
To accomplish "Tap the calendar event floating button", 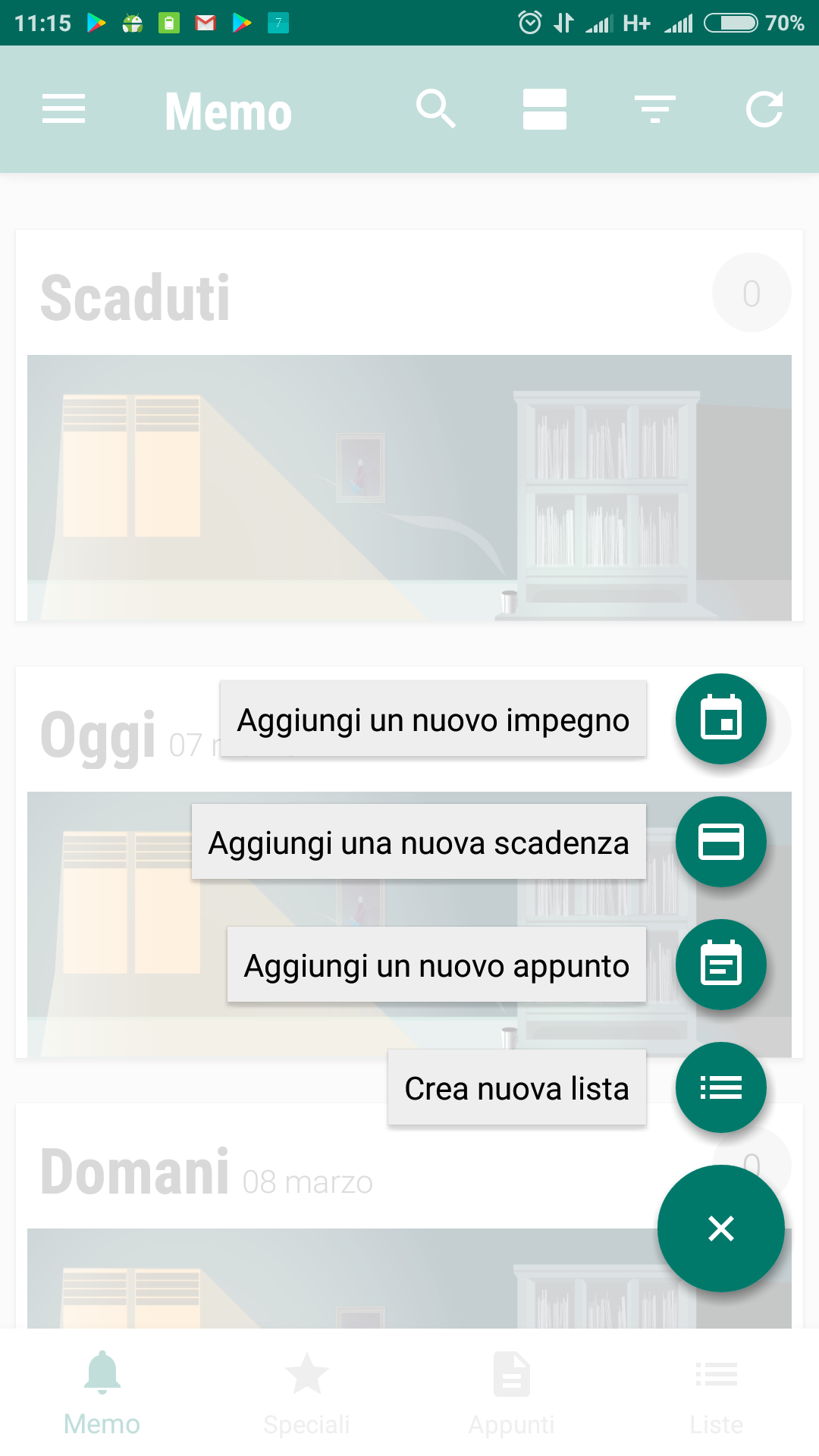I will [x=720, y=719].
